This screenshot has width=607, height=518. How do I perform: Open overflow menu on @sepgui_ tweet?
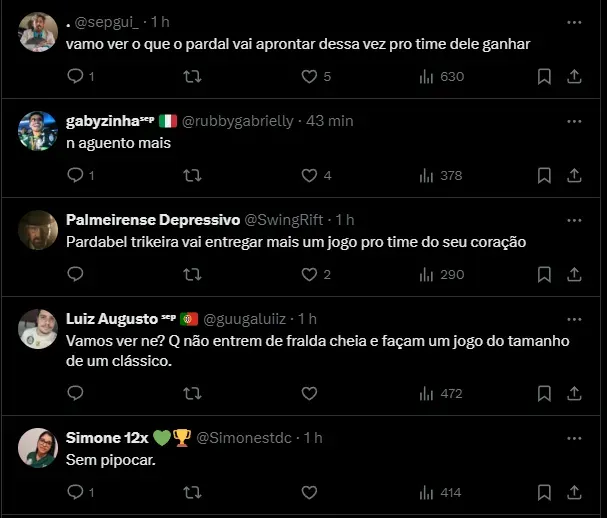point(574,21)
